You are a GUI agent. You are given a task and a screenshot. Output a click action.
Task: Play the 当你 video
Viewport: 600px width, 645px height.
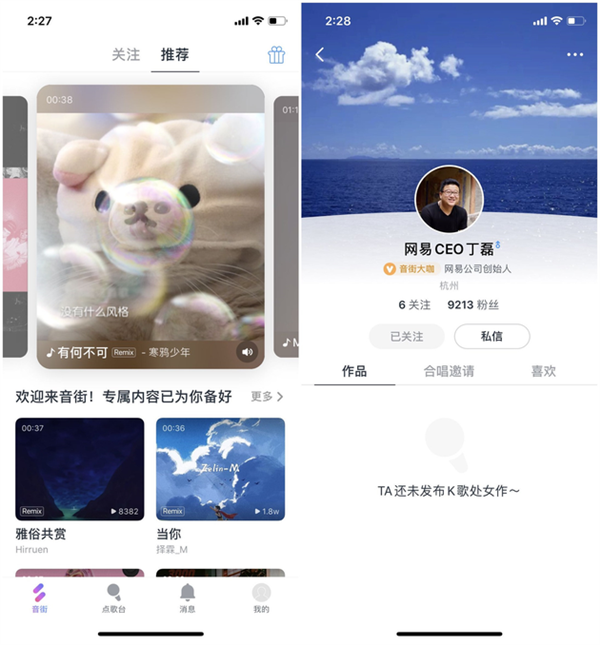(220, 469)
